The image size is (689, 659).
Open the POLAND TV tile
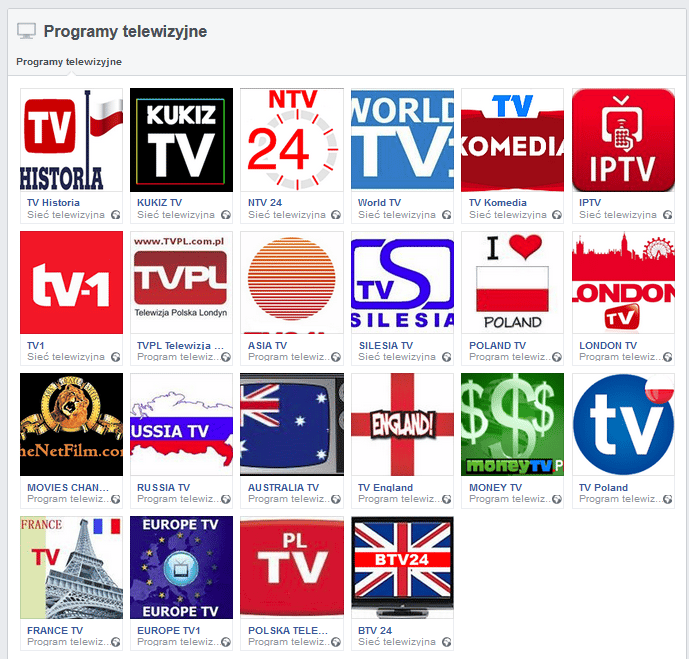(512, 283)
